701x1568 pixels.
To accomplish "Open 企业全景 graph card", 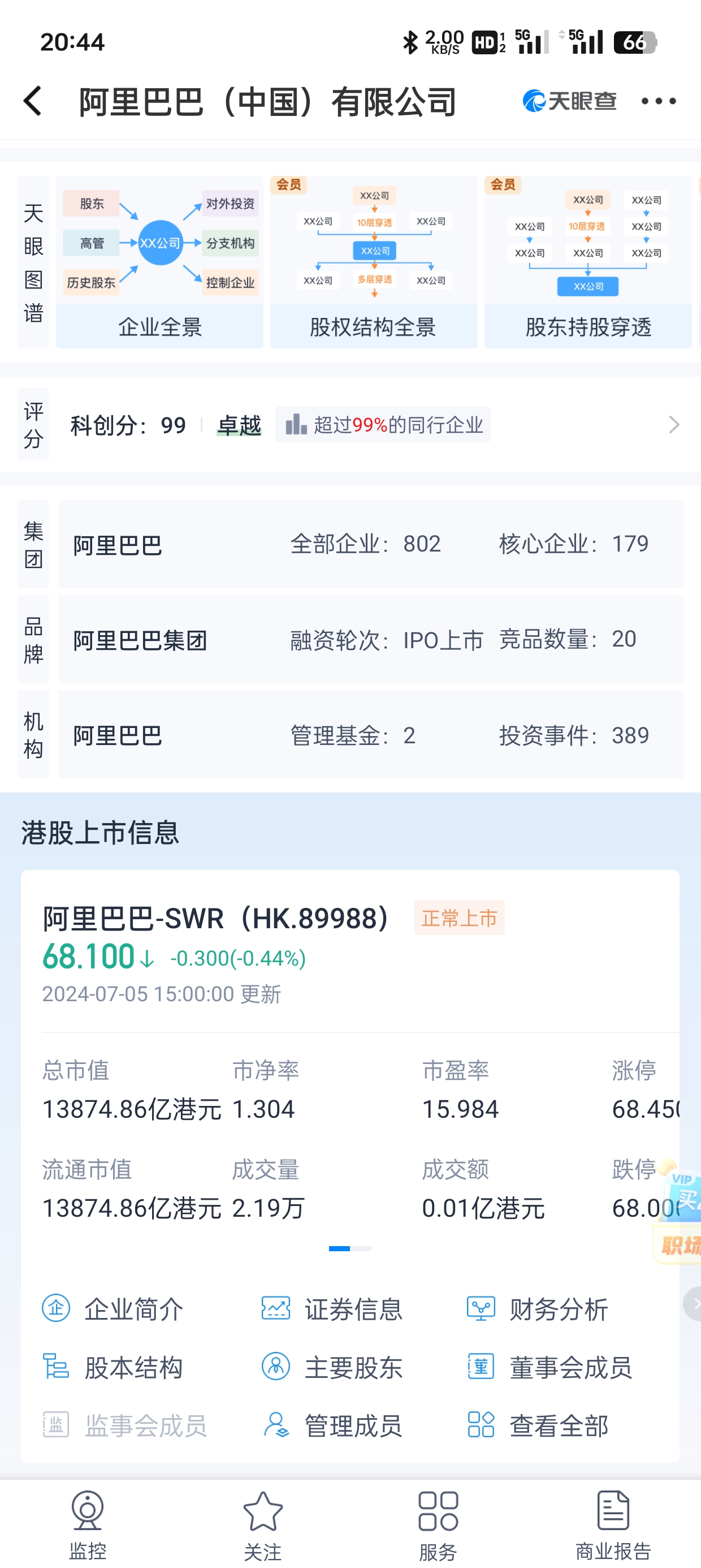I will 159,262.
